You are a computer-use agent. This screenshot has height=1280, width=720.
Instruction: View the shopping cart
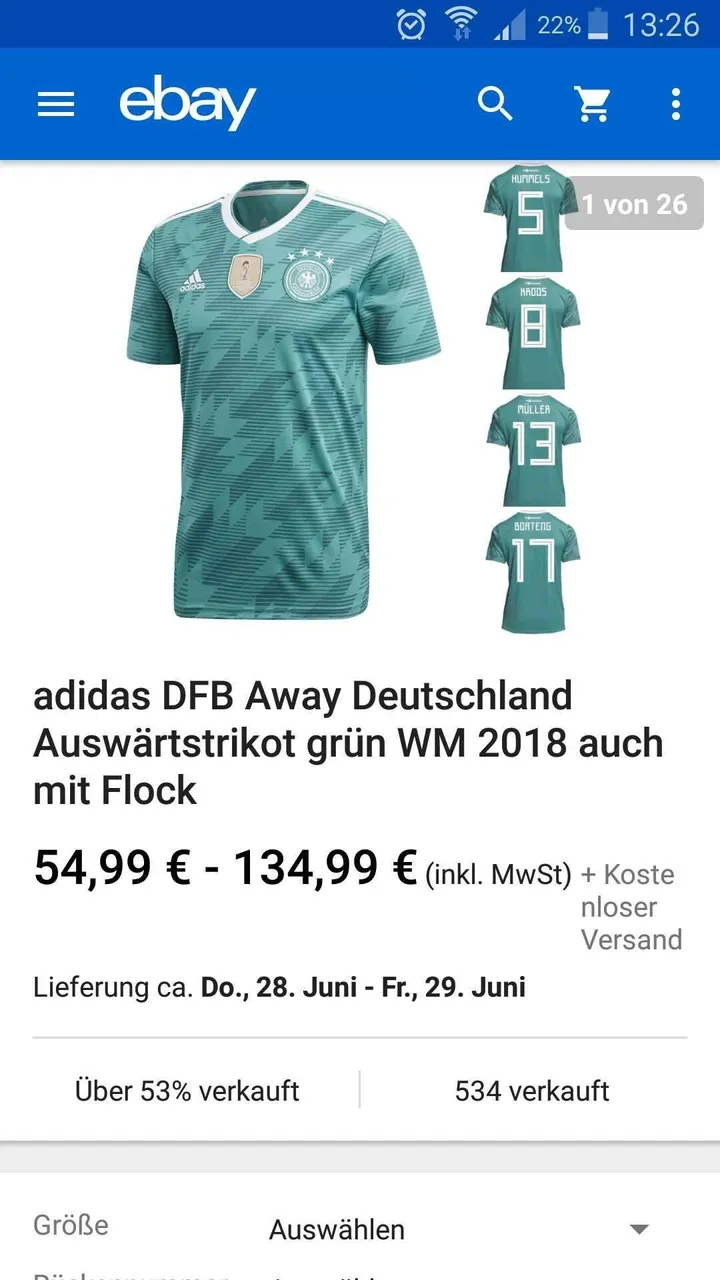(x=592, y=104)
